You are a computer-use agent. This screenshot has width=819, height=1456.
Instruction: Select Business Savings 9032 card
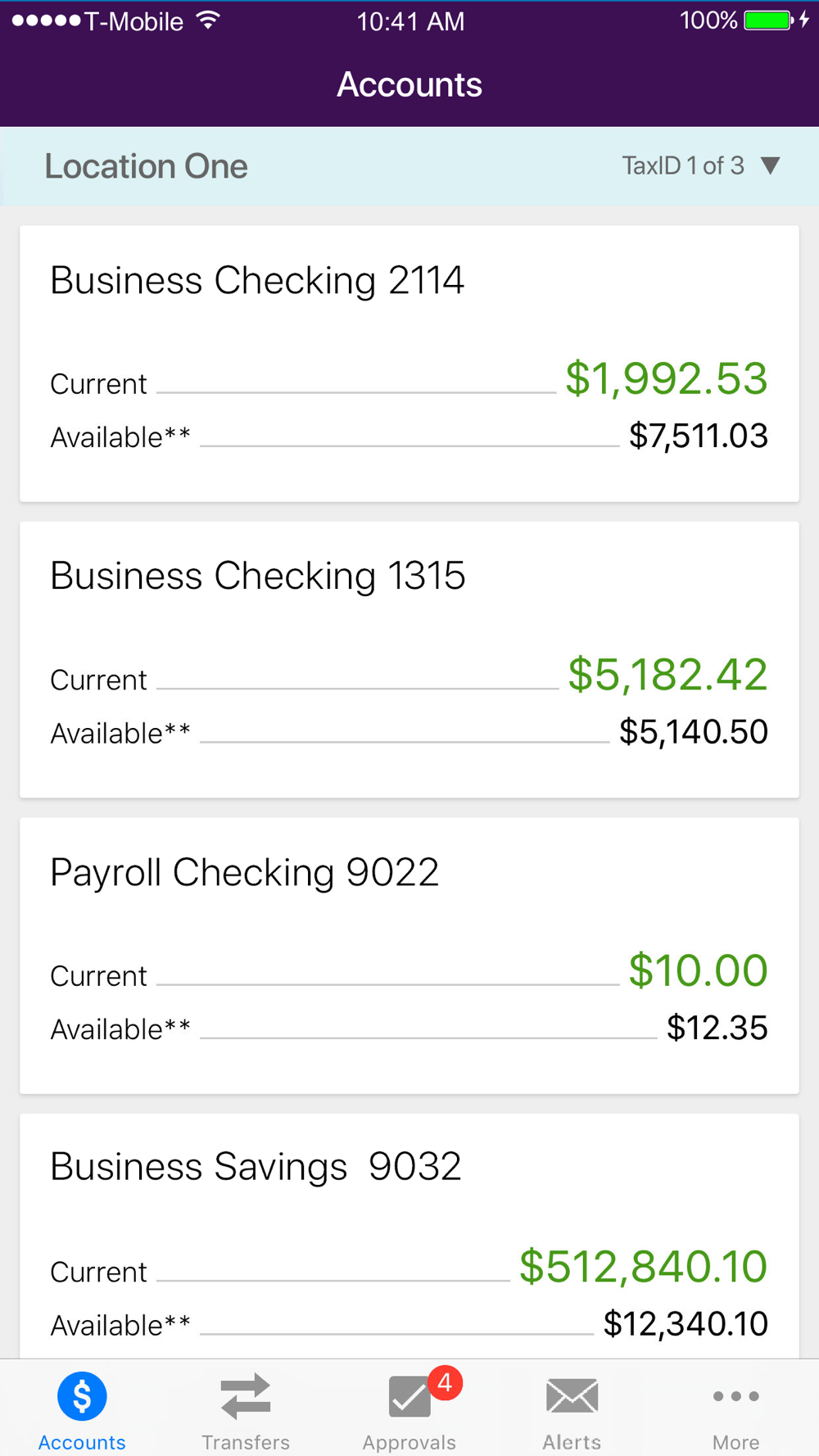(x=409, y=1237)
